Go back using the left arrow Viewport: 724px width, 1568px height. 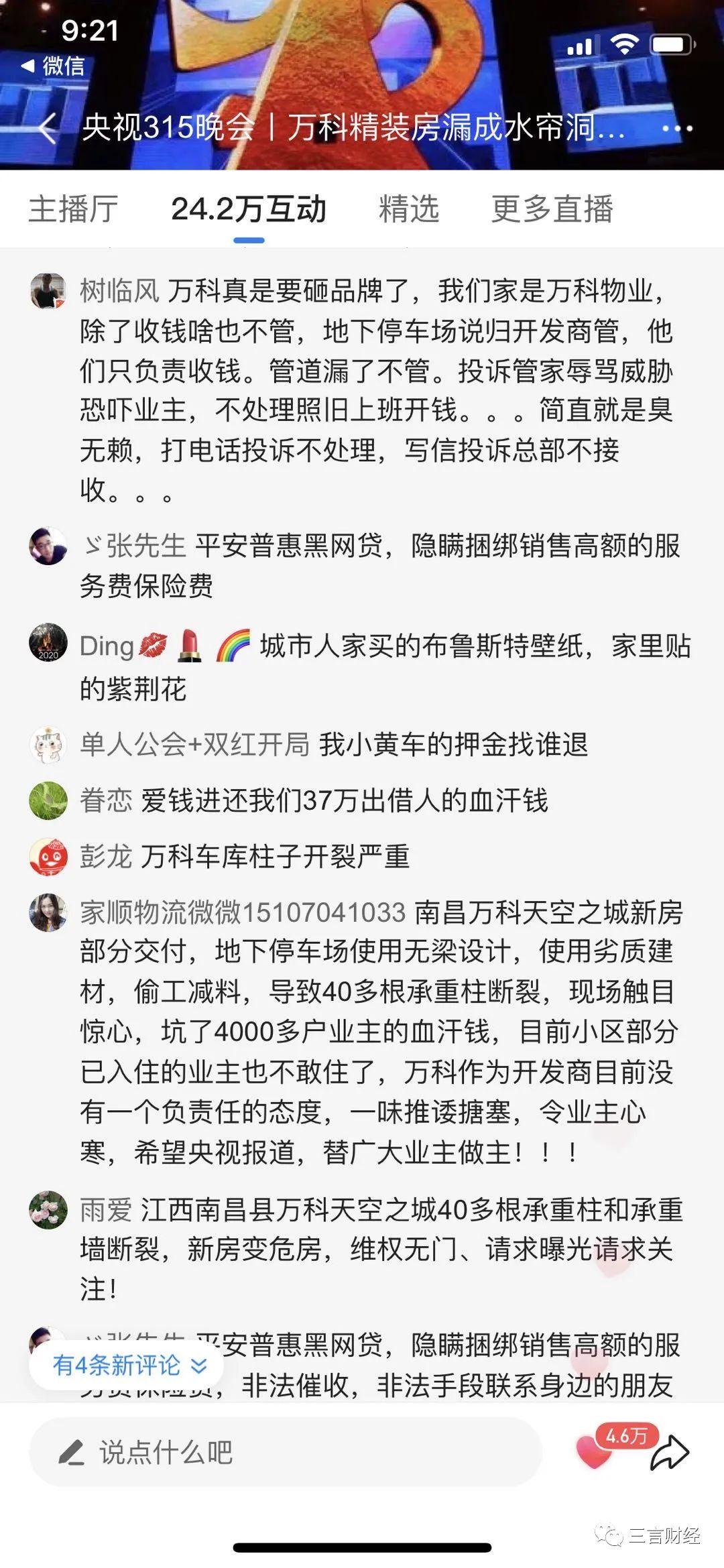click(x=47, y=127)
